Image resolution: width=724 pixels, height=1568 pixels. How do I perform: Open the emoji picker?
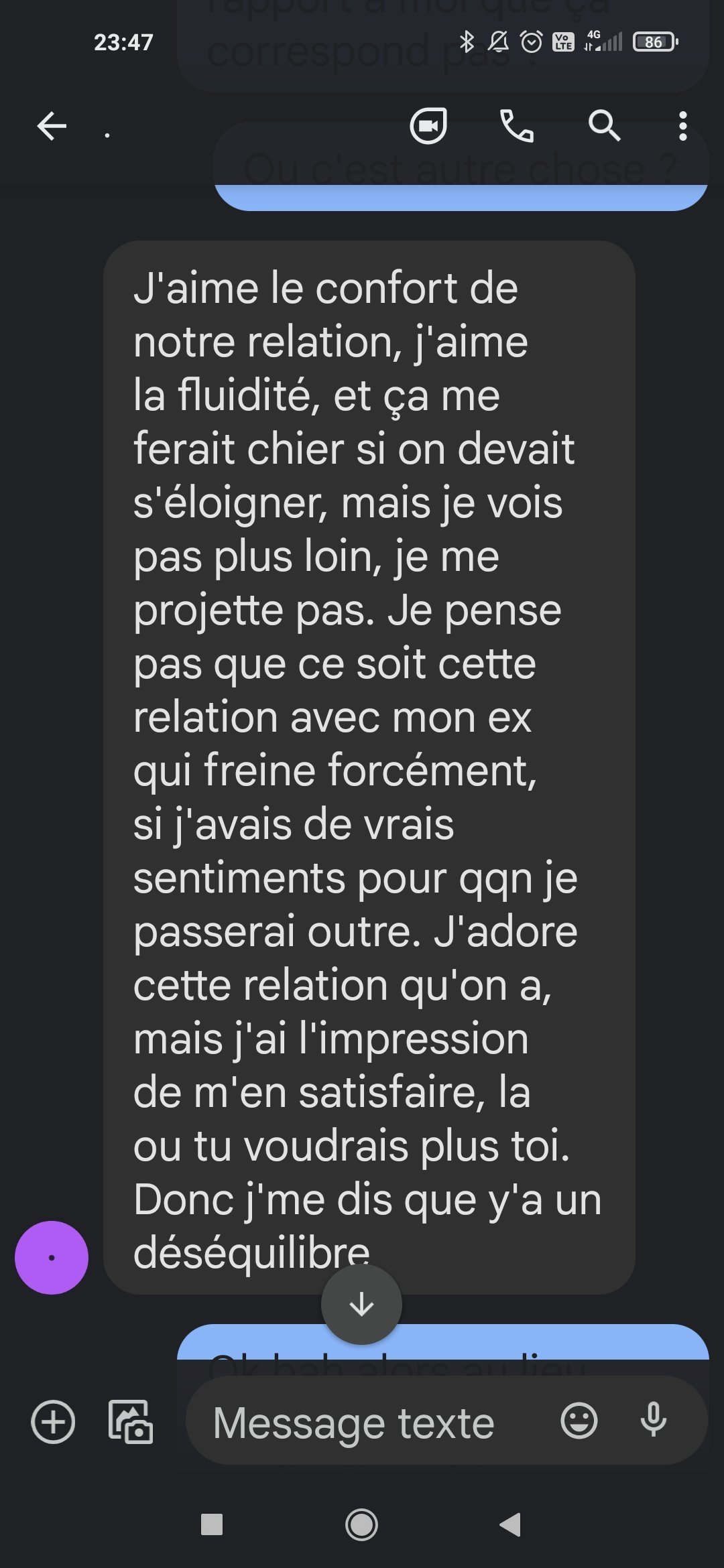(579, 1420)
